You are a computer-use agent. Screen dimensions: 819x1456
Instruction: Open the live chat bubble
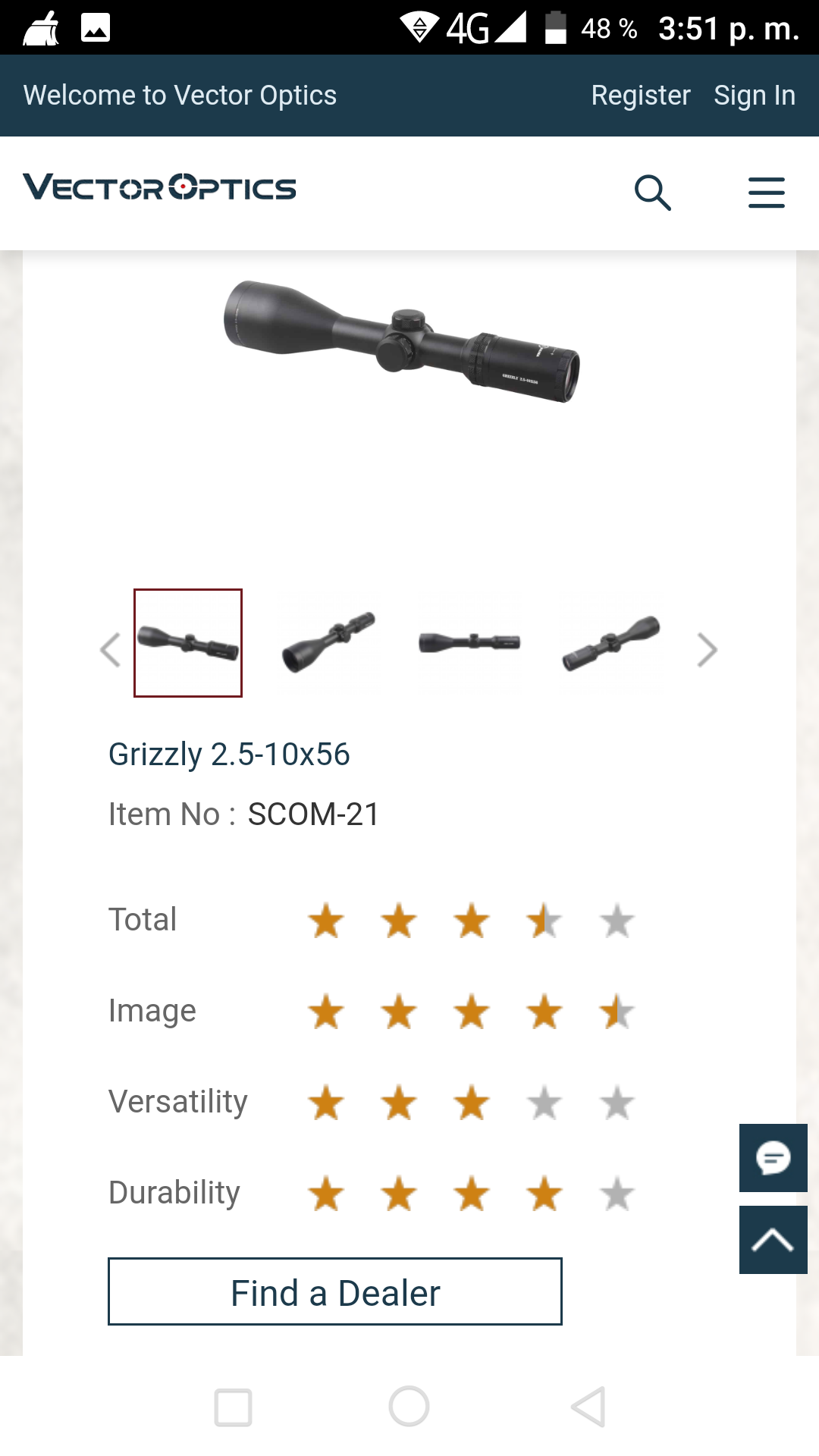point(773,1158)
